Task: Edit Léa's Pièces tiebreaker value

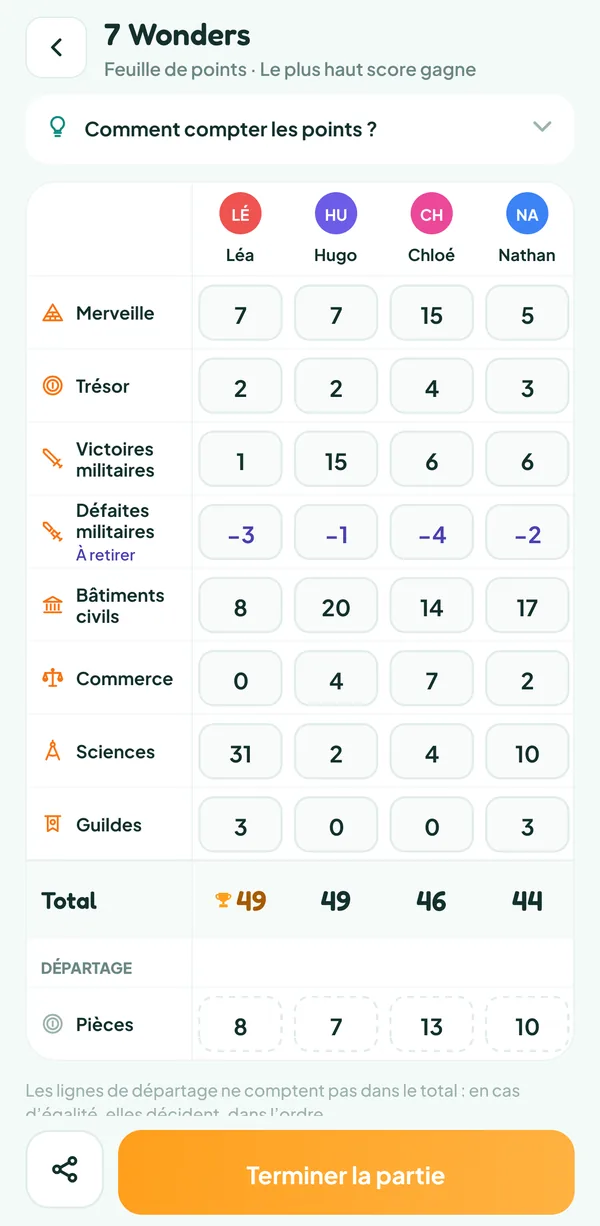Action: pyautogui.click(x=240, y=1025)
